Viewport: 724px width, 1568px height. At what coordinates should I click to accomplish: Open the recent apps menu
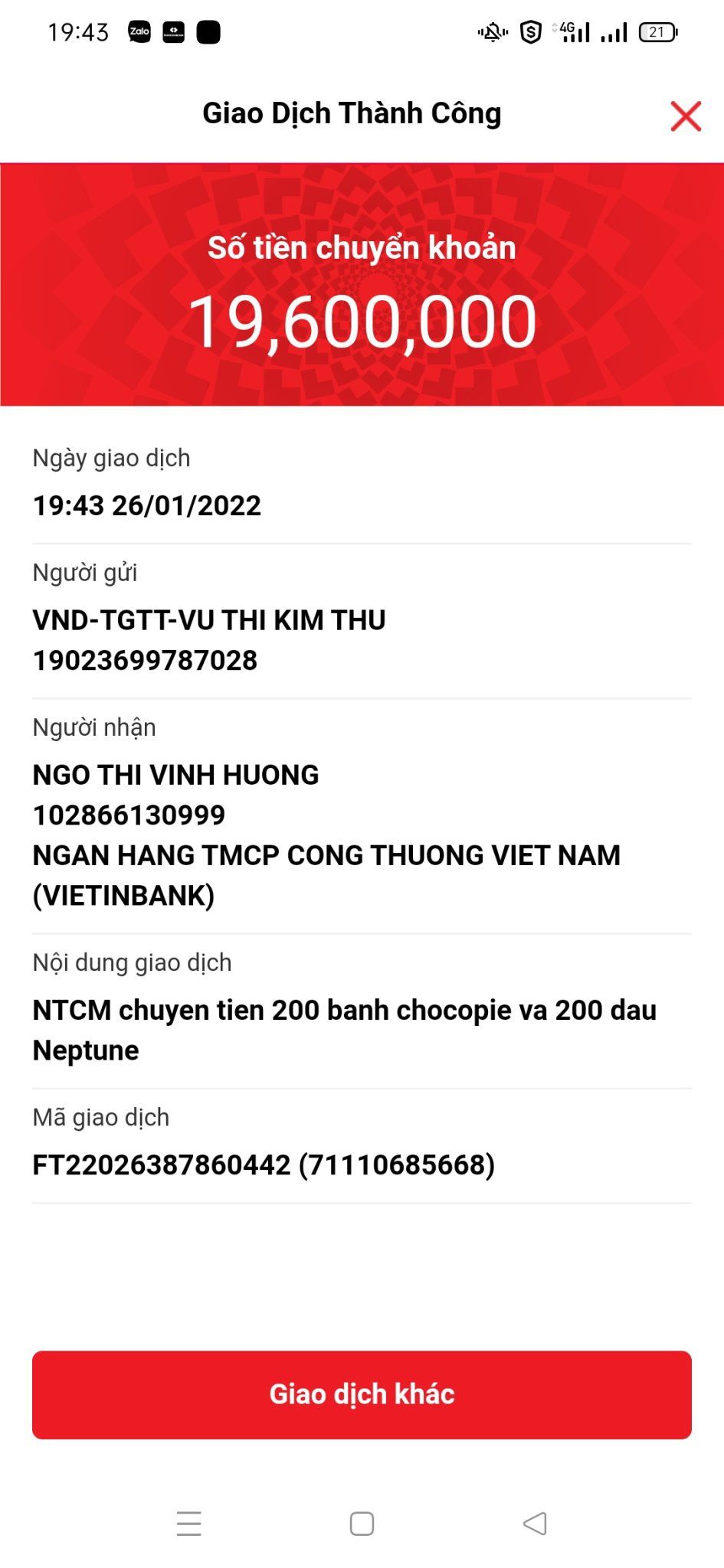(x=188, y=1523)
